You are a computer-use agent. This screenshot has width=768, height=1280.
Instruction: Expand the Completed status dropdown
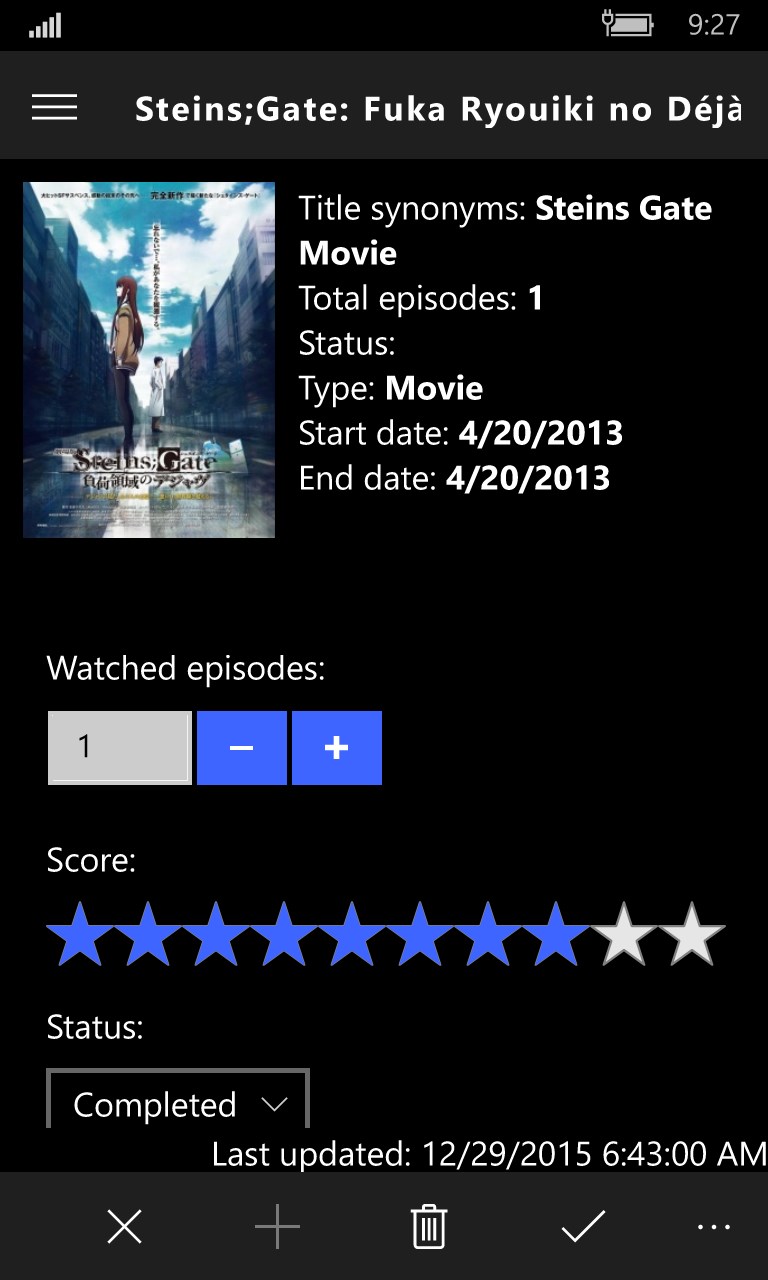pos(178,1104)
